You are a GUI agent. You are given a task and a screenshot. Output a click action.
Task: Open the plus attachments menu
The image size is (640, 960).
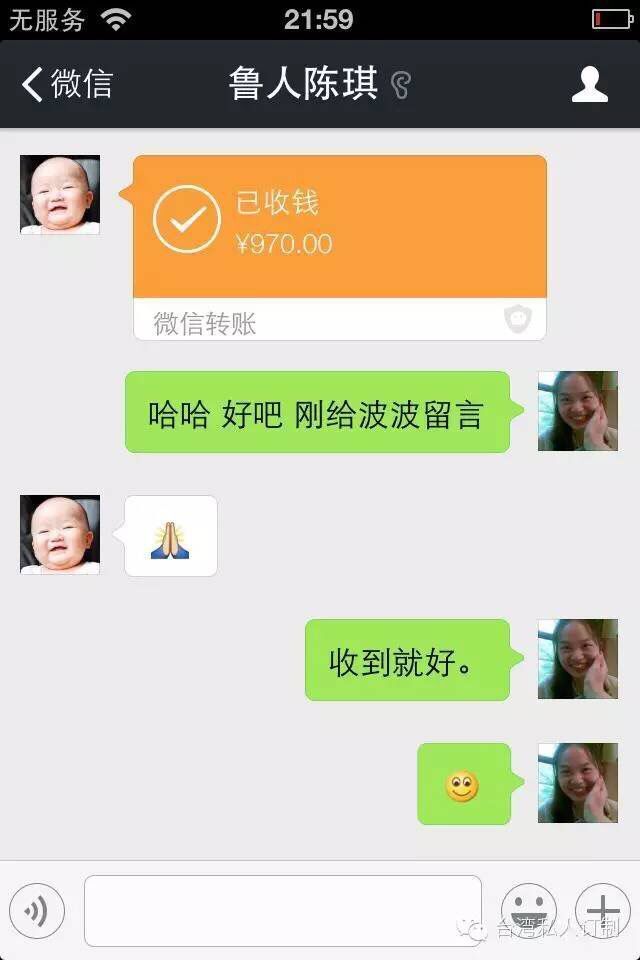(603, 910)
